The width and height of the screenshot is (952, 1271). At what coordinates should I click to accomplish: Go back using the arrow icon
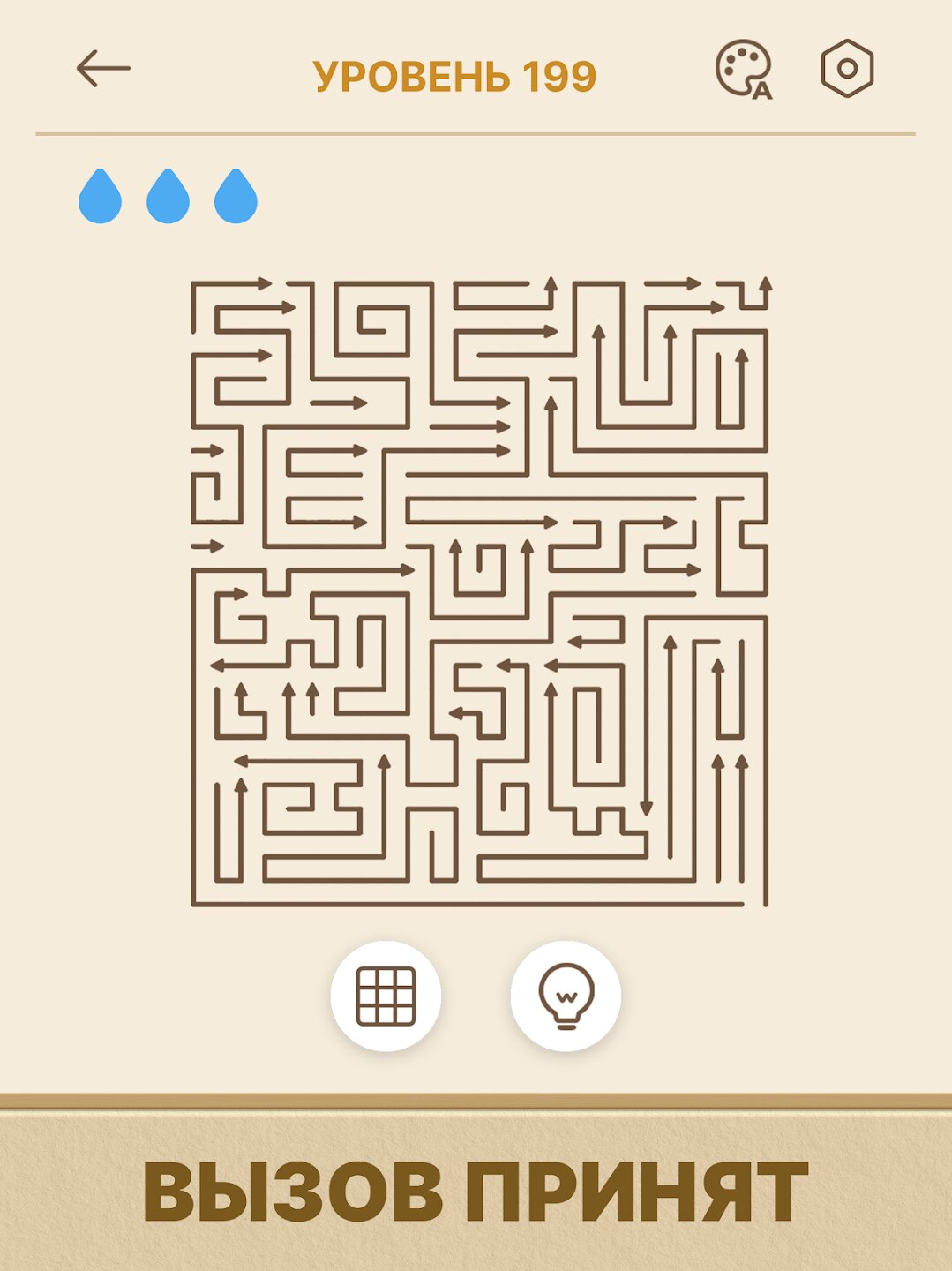[x=103, y=69]
